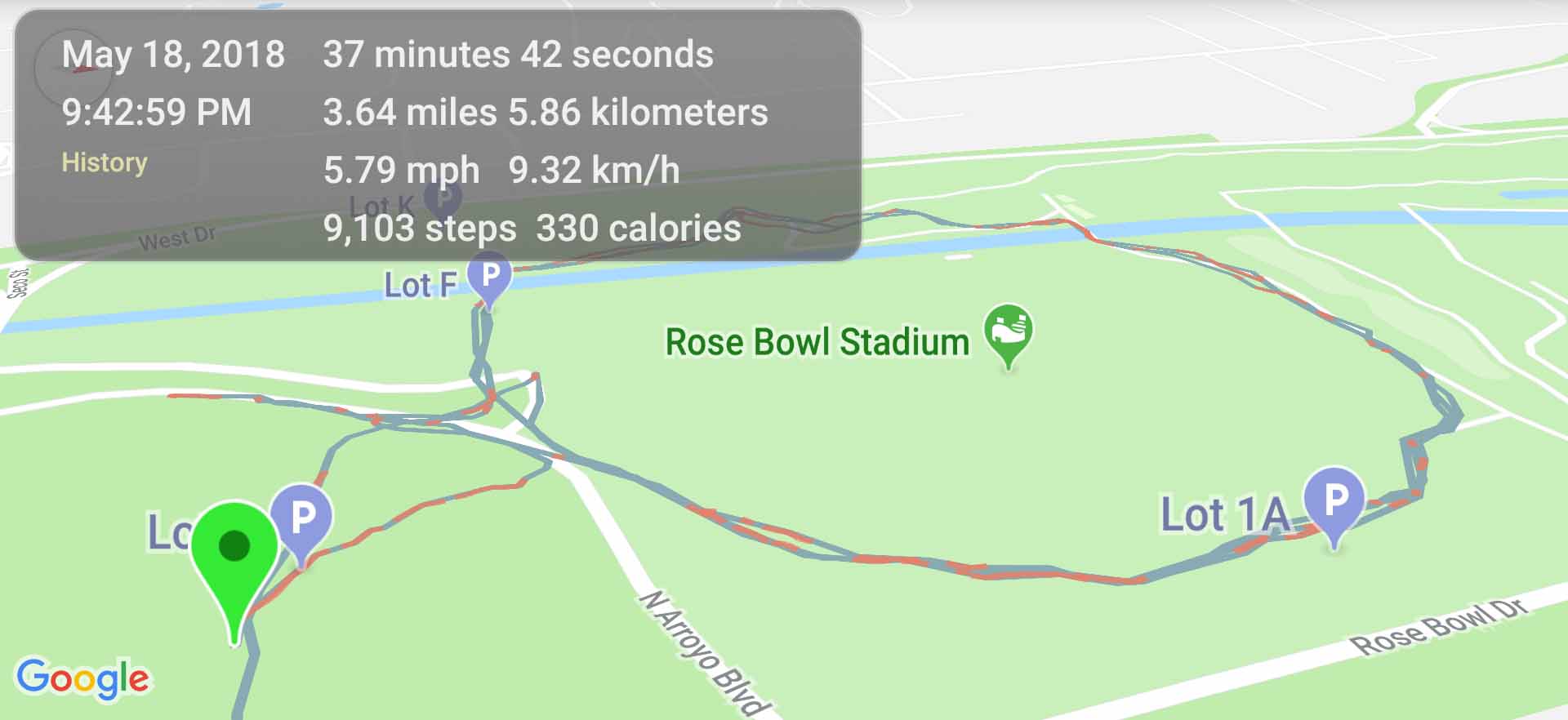Select the Lot 1A parking marker
The image size is (1568, 720).
pos(1334,499)
